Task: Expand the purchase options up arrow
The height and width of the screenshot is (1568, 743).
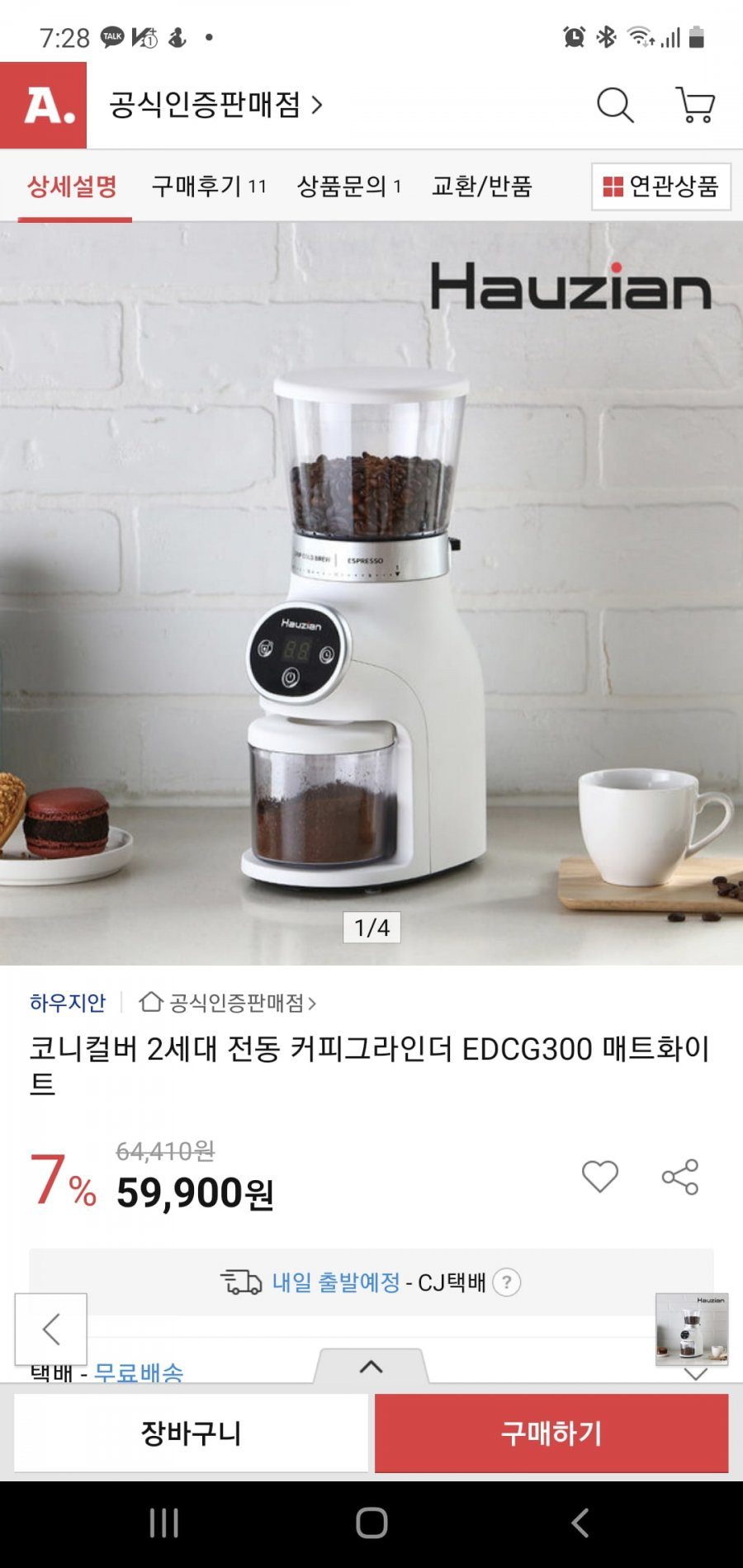Action: [371, 1367]
